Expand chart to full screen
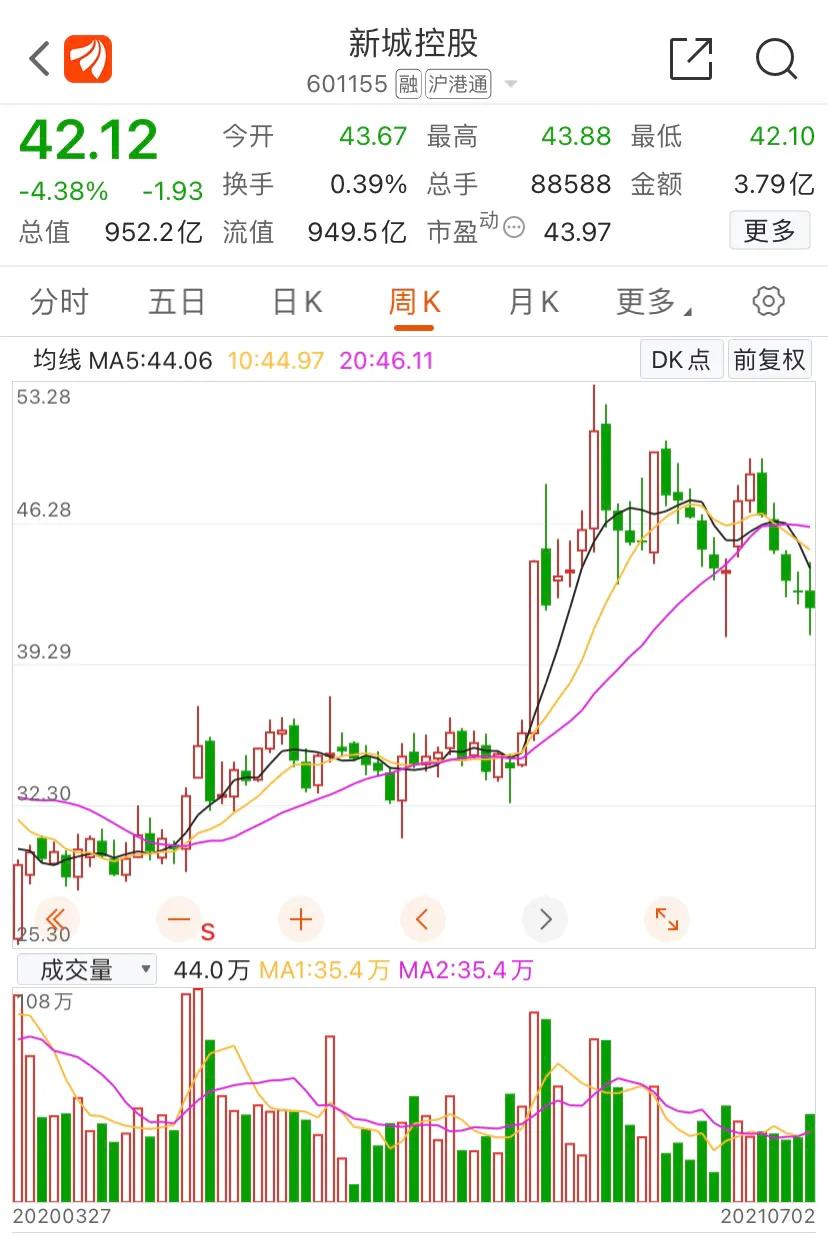 (x=667, y=919)
